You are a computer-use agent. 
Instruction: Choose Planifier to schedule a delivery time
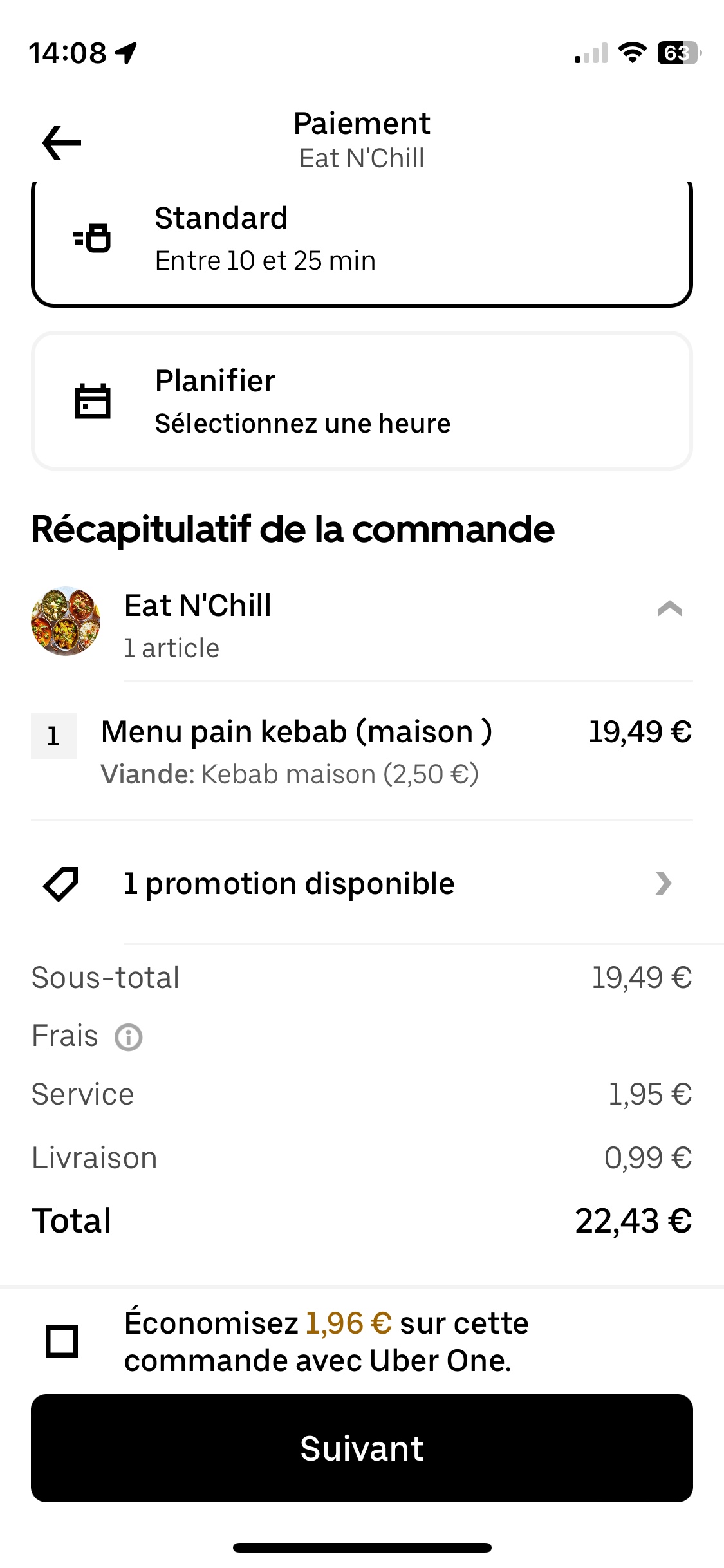pos(362,401)
